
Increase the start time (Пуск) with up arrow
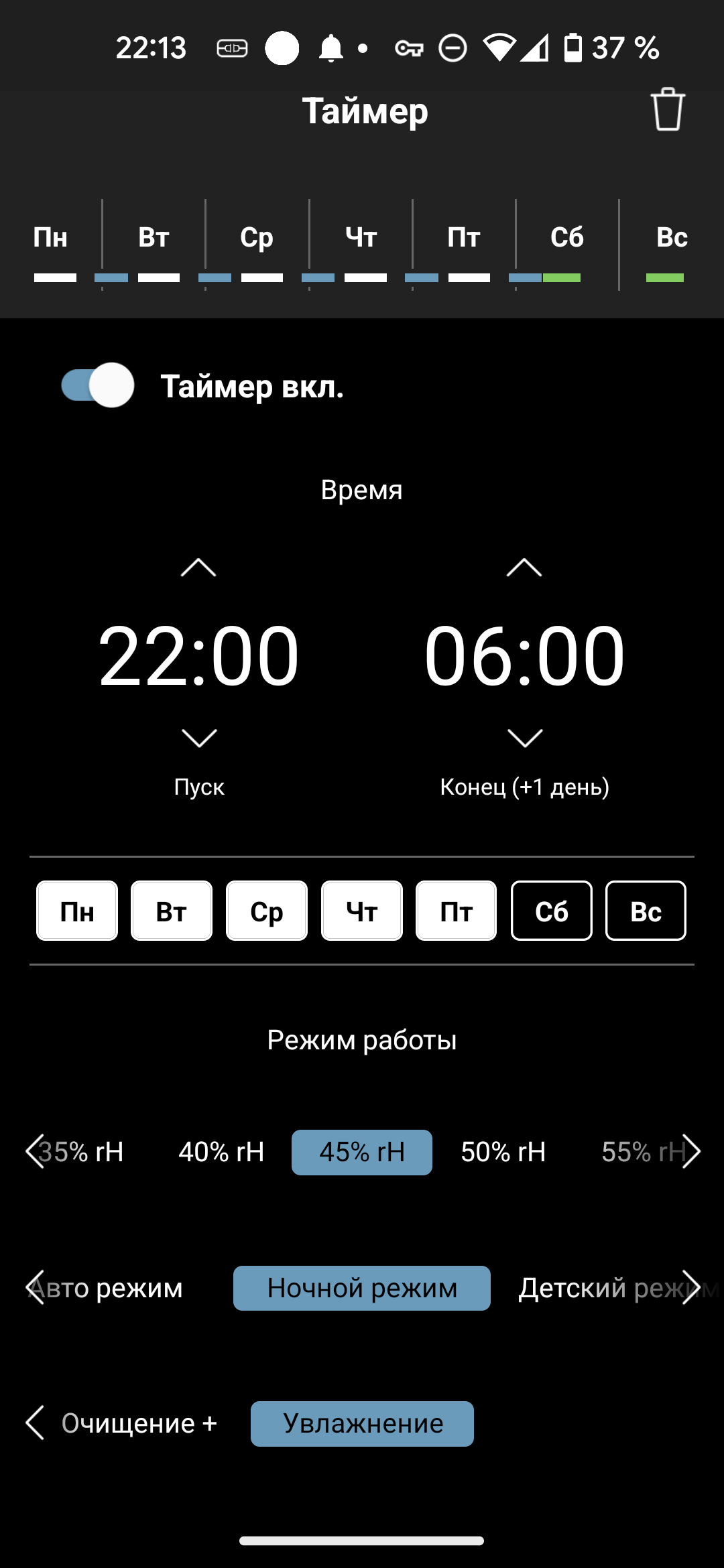pos(198,568)
